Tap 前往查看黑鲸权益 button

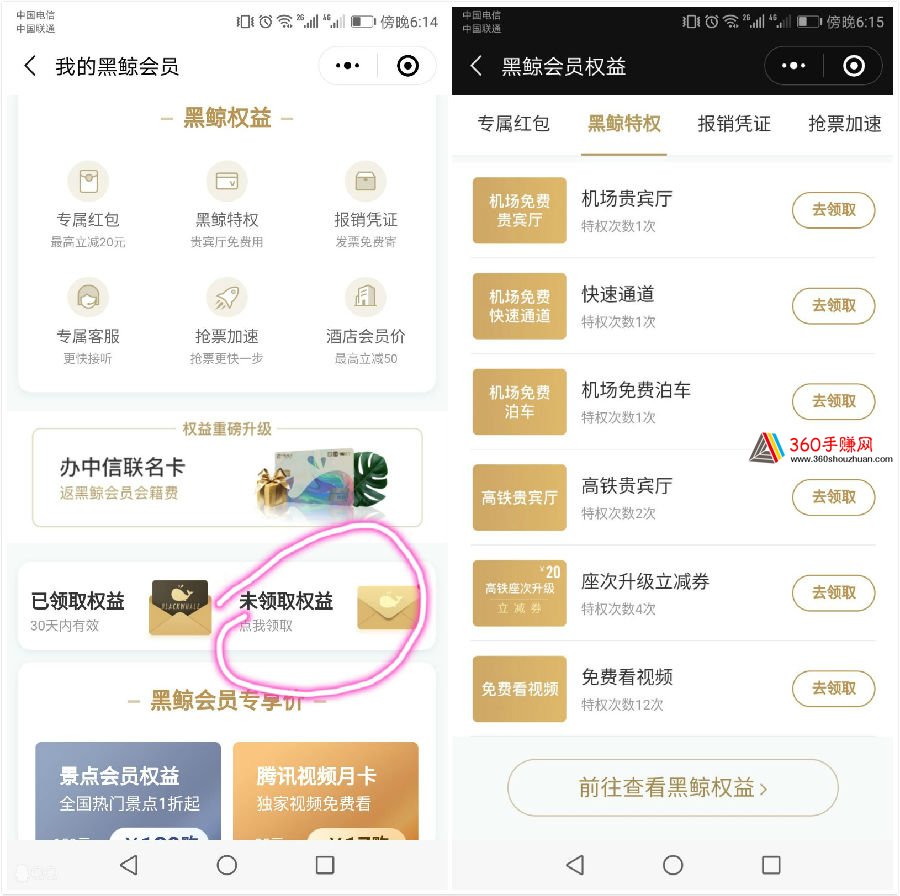click(672, 788)
